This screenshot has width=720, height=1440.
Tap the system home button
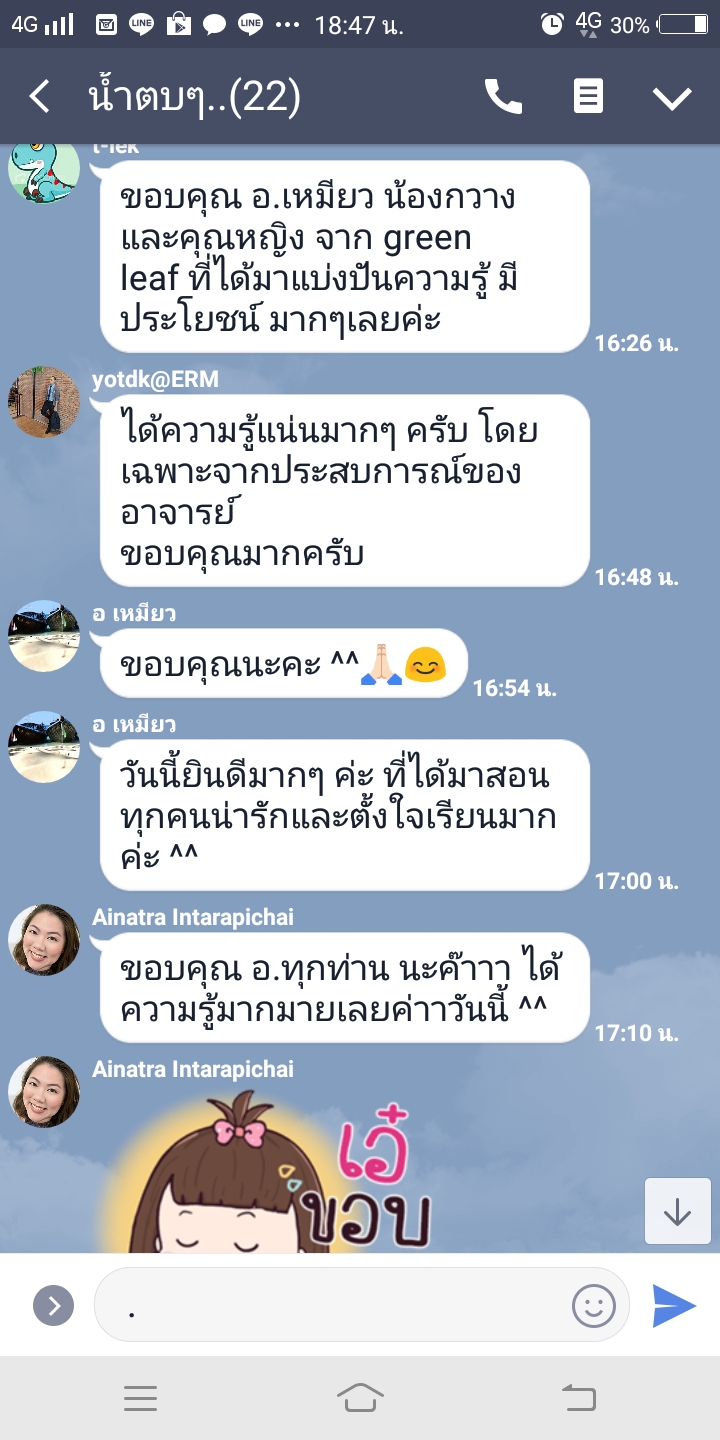coord(360,1398)
